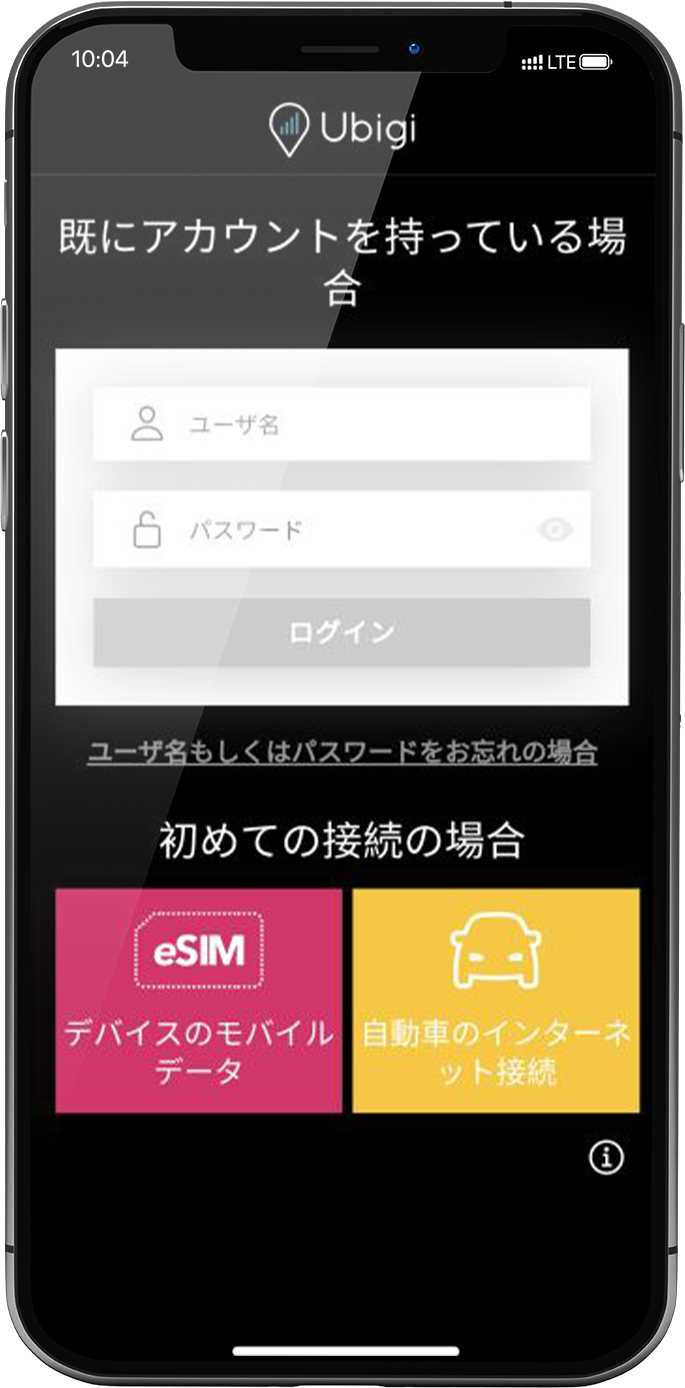Select the eSIM デバイスのモバイルデータ tile
The height and width of the screenshot is (1388, 685).
coord(198,1000)
